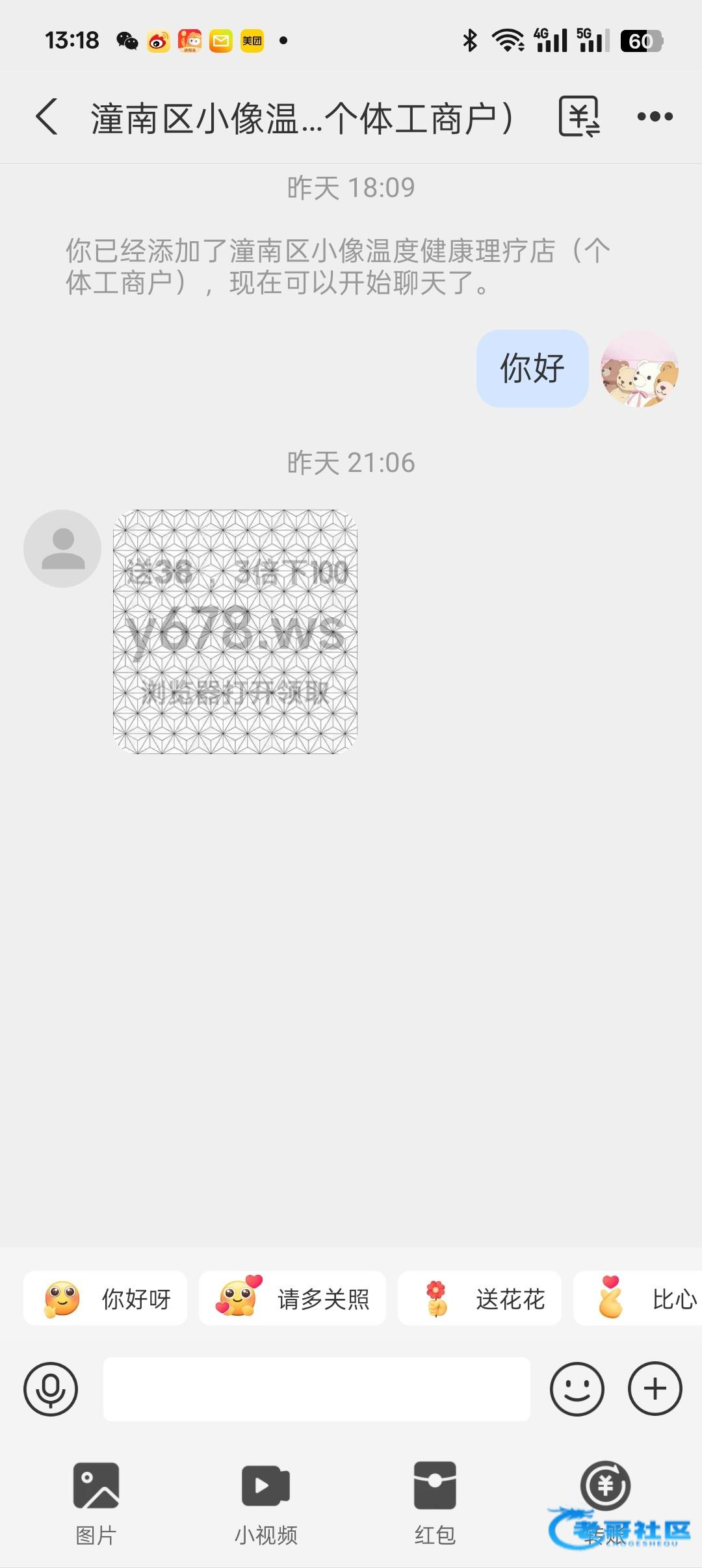Go back from this chat
This screenshot has width=702, height=1568.
coord(47,117)
